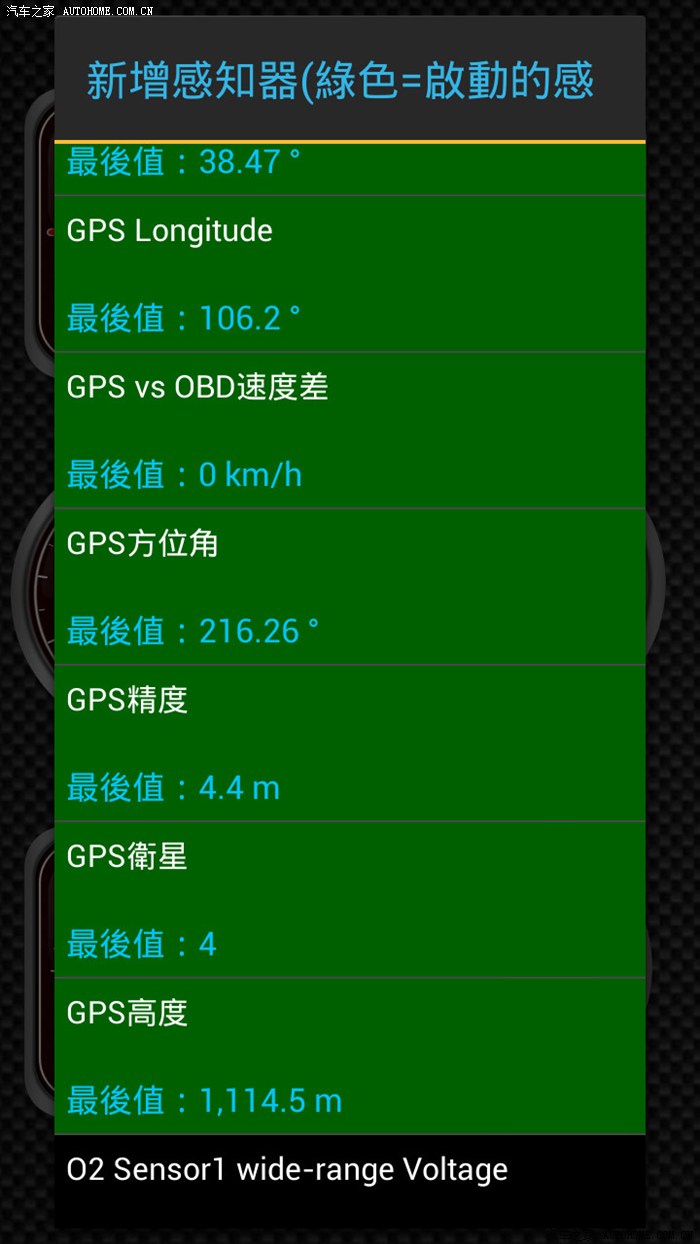
Task: Choose the GPS vs OBD速度差 sensor
Action: tap(350, 430)
